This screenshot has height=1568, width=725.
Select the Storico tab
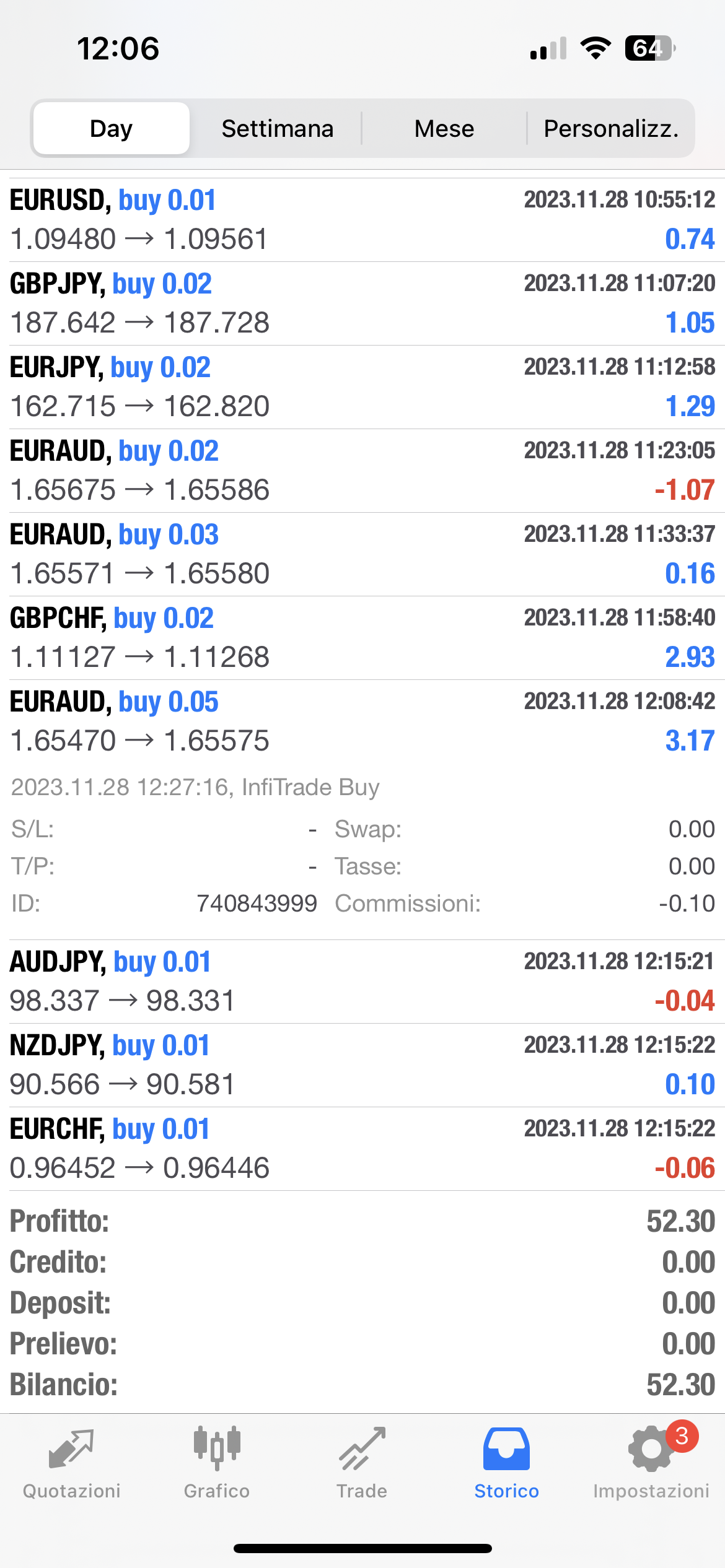pyautogui.click(x=506, y=1463)
